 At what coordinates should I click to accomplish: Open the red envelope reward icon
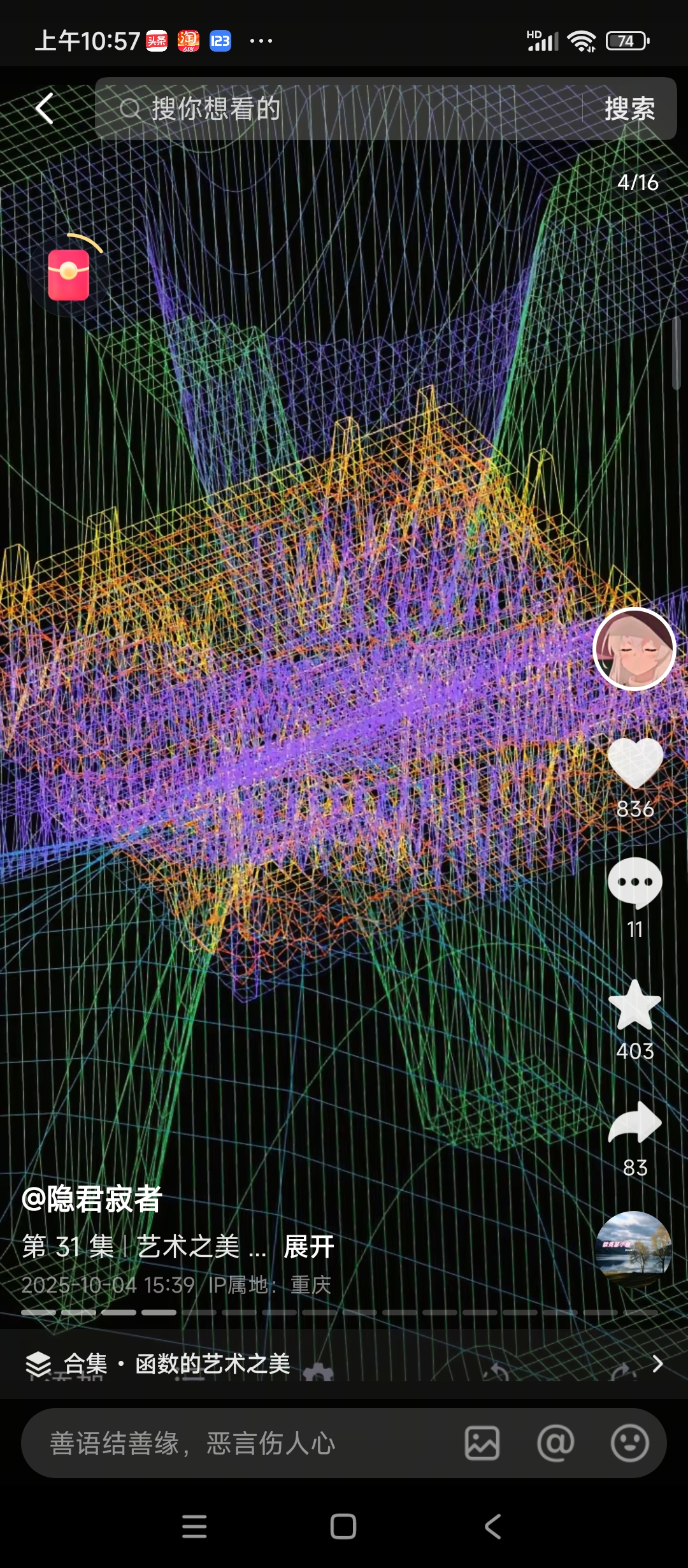pyautogui.click(x=70, y=274)
